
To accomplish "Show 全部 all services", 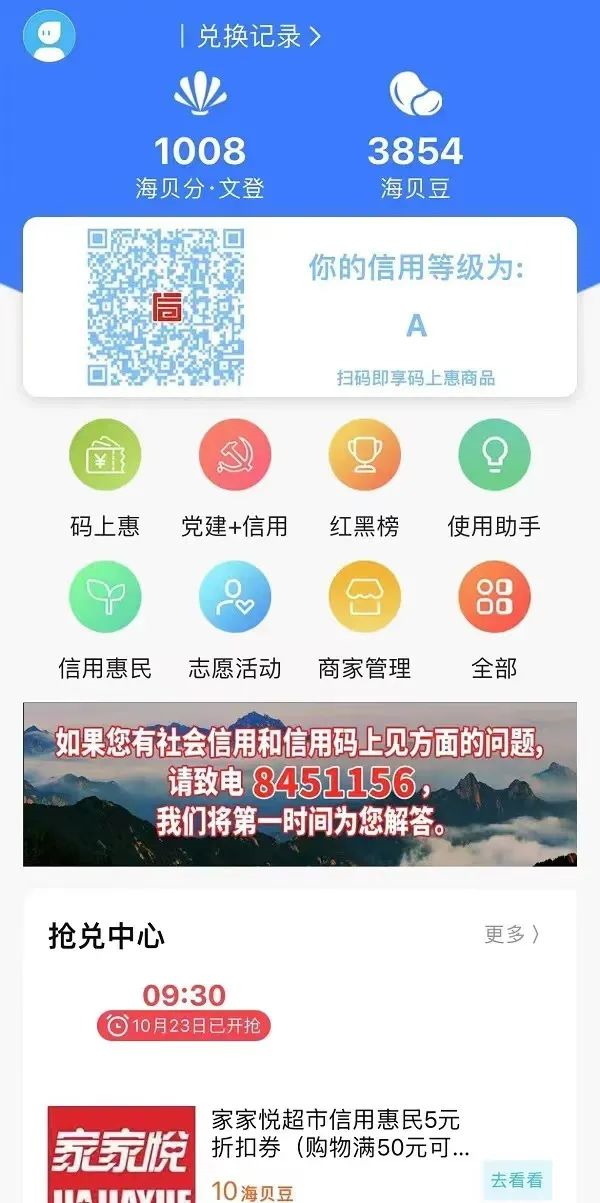I will point(494,597).
